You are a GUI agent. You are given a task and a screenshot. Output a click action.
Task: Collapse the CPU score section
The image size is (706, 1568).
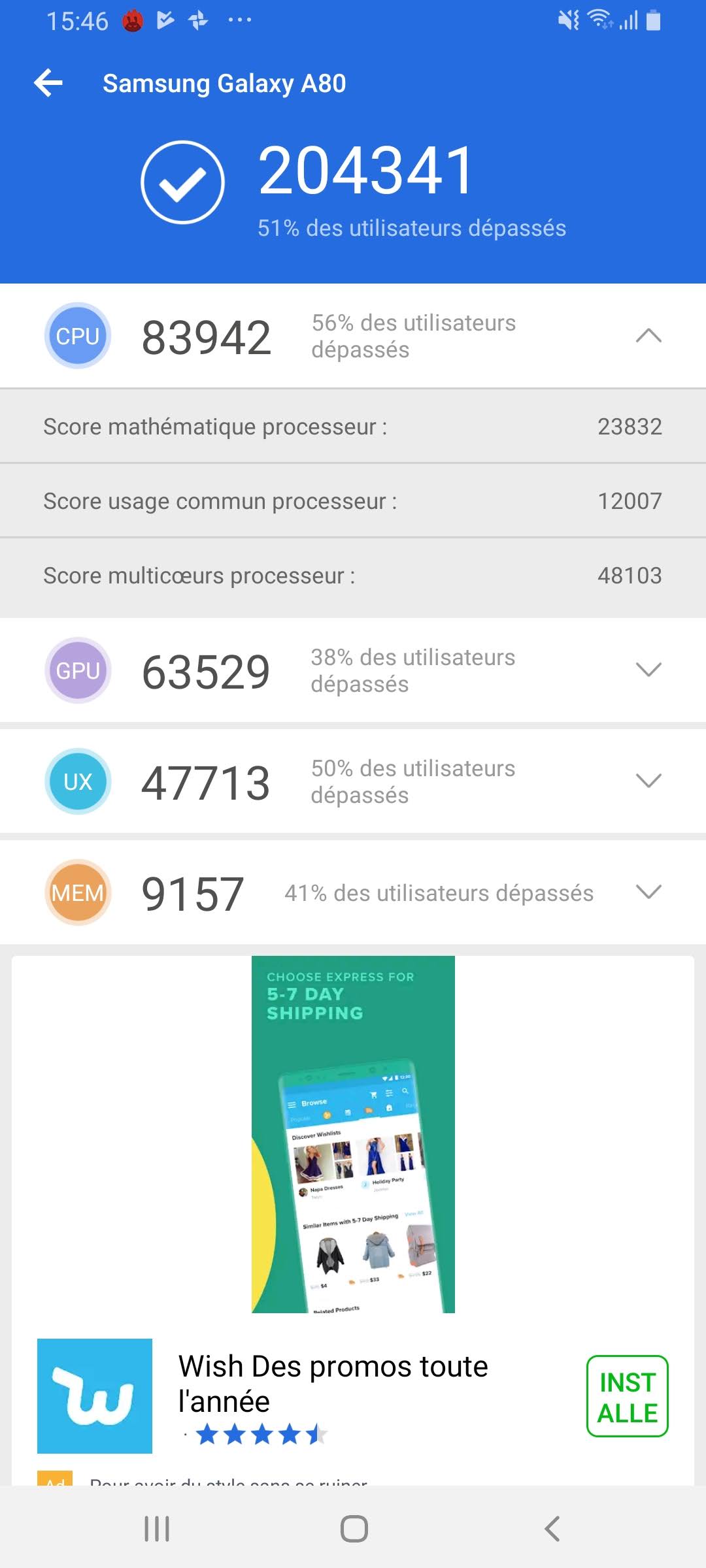pos(648,336)
